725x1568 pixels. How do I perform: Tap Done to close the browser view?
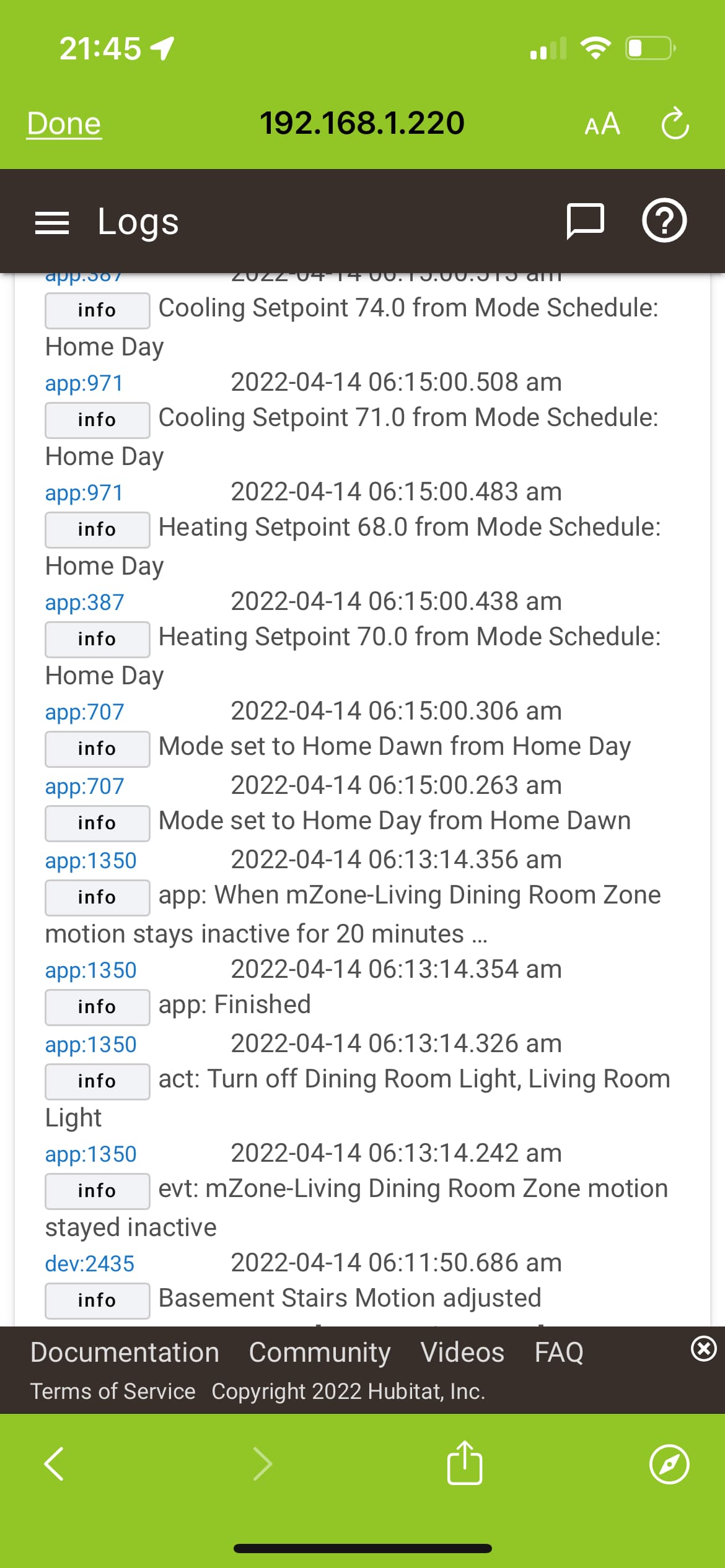64,123
